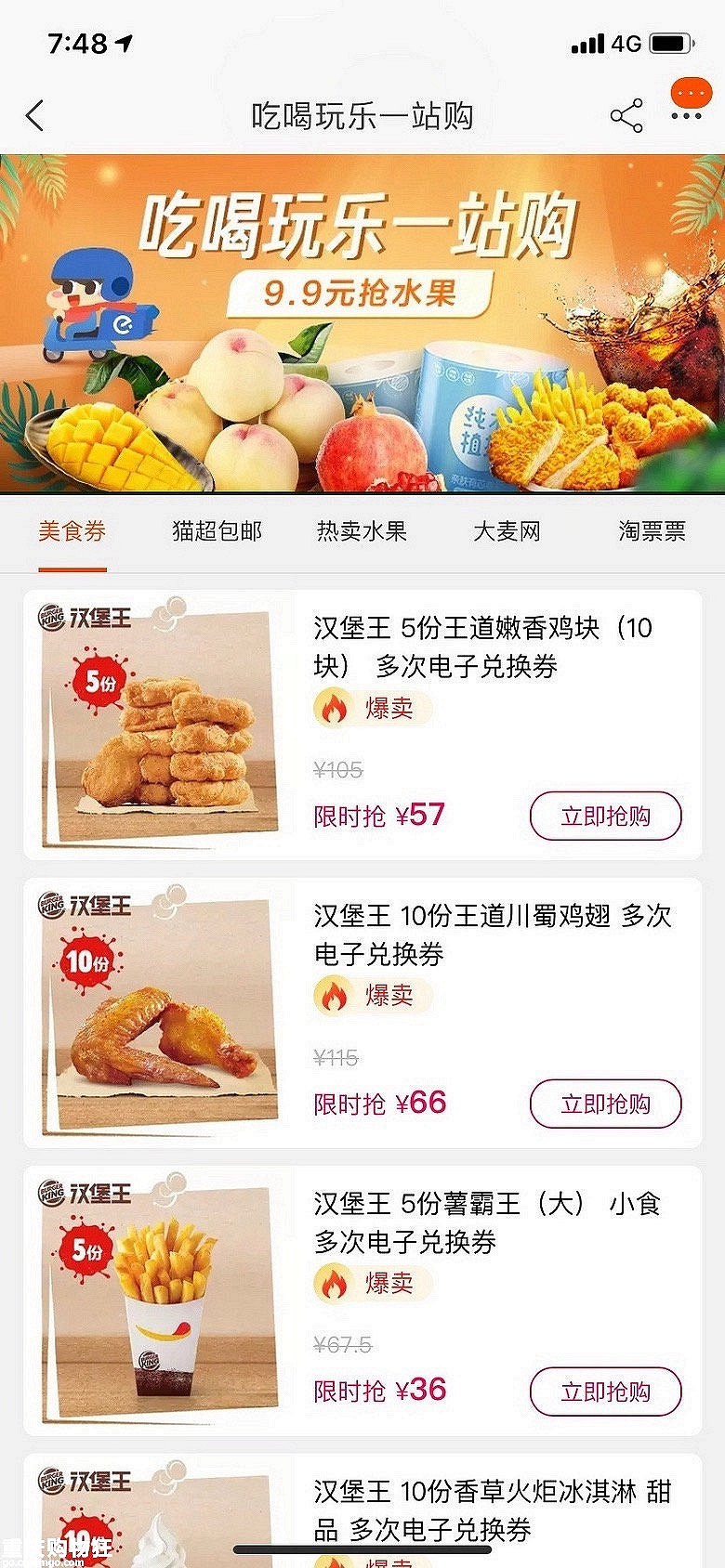Switch to the 热卖水果 tab

[x=362, y=531]
